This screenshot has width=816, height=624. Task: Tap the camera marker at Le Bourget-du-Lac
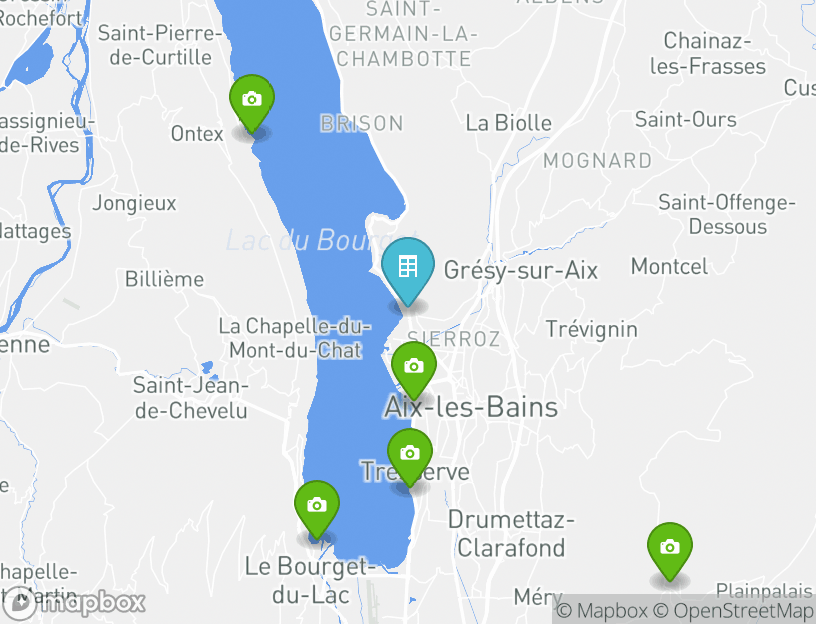coord(317,505)
